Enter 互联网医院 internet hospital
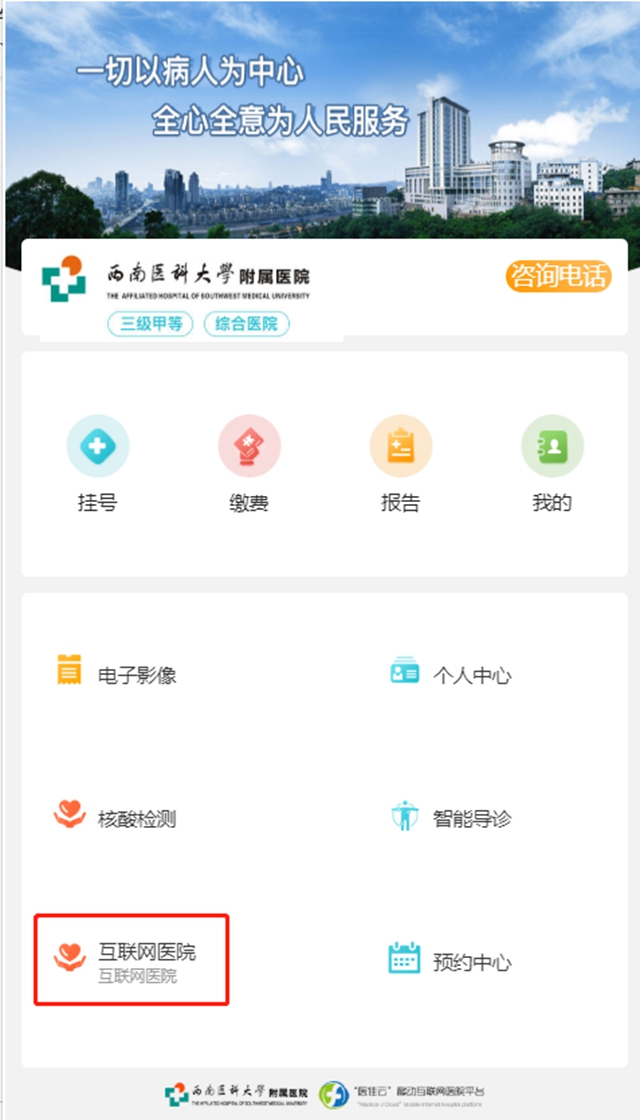This screenshot has width=640, height=1120. 130,959
